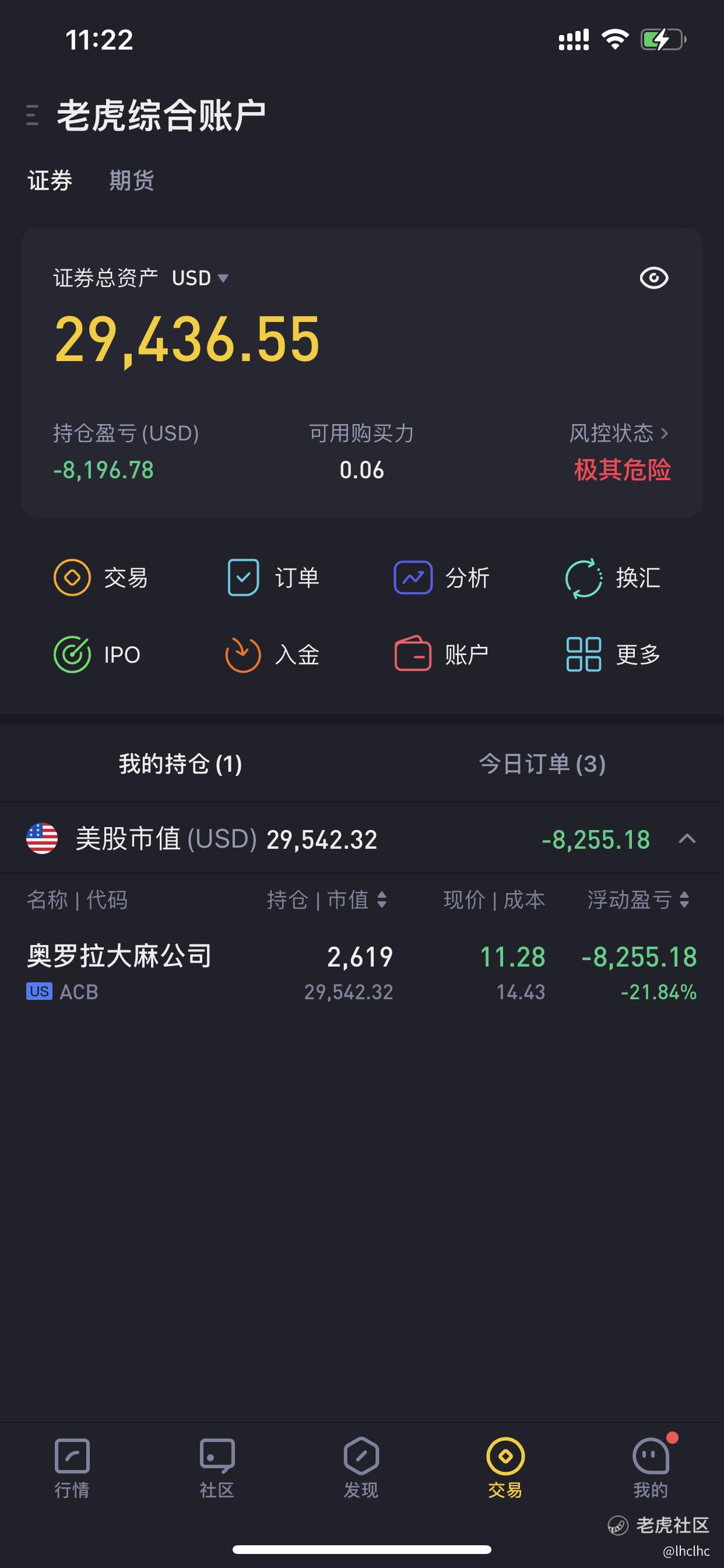Sort holdings by 浮动盈亏
The image size is (724, 1568).
pyautogui.click(x=638, y=900)
